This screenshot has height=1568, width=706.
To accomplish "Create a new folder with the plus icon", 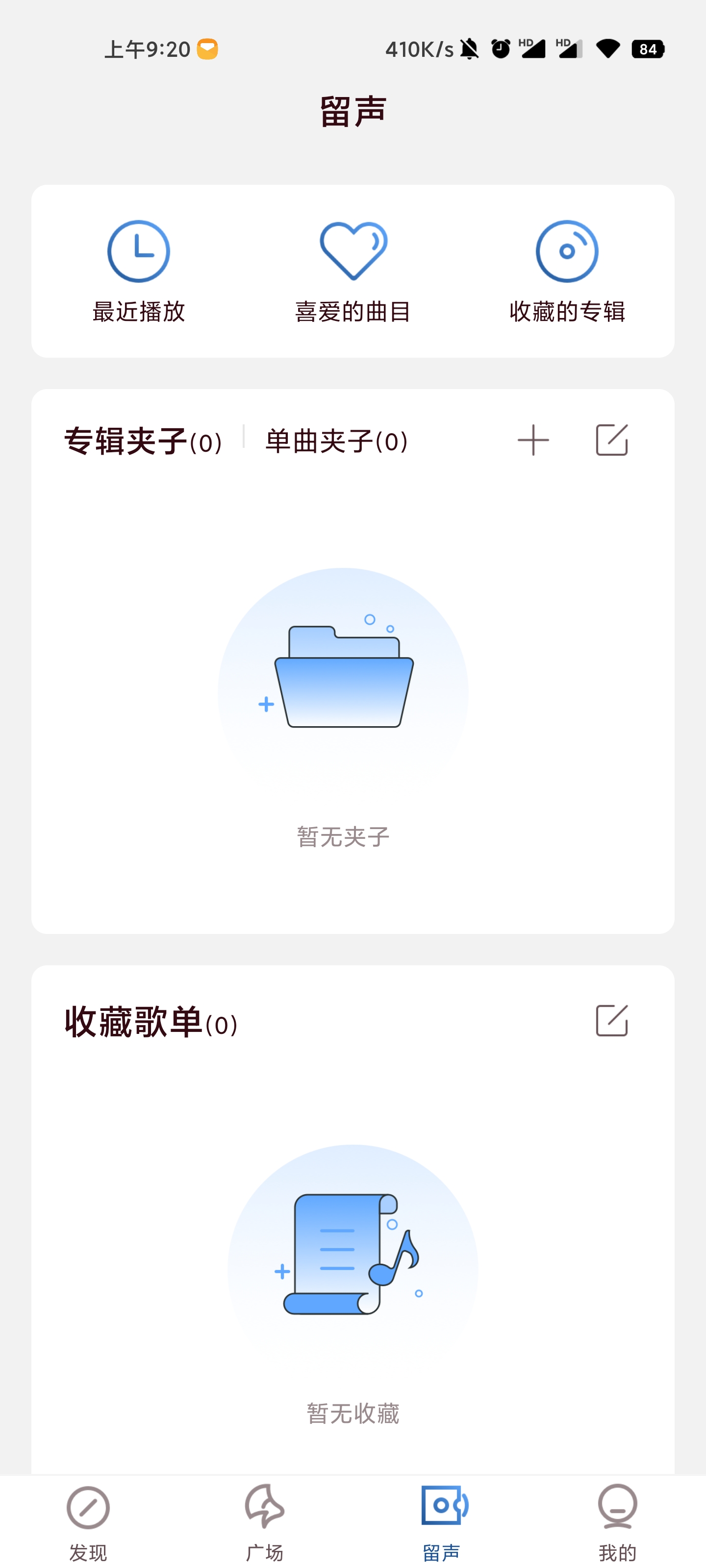I will (x=533, y=440).
